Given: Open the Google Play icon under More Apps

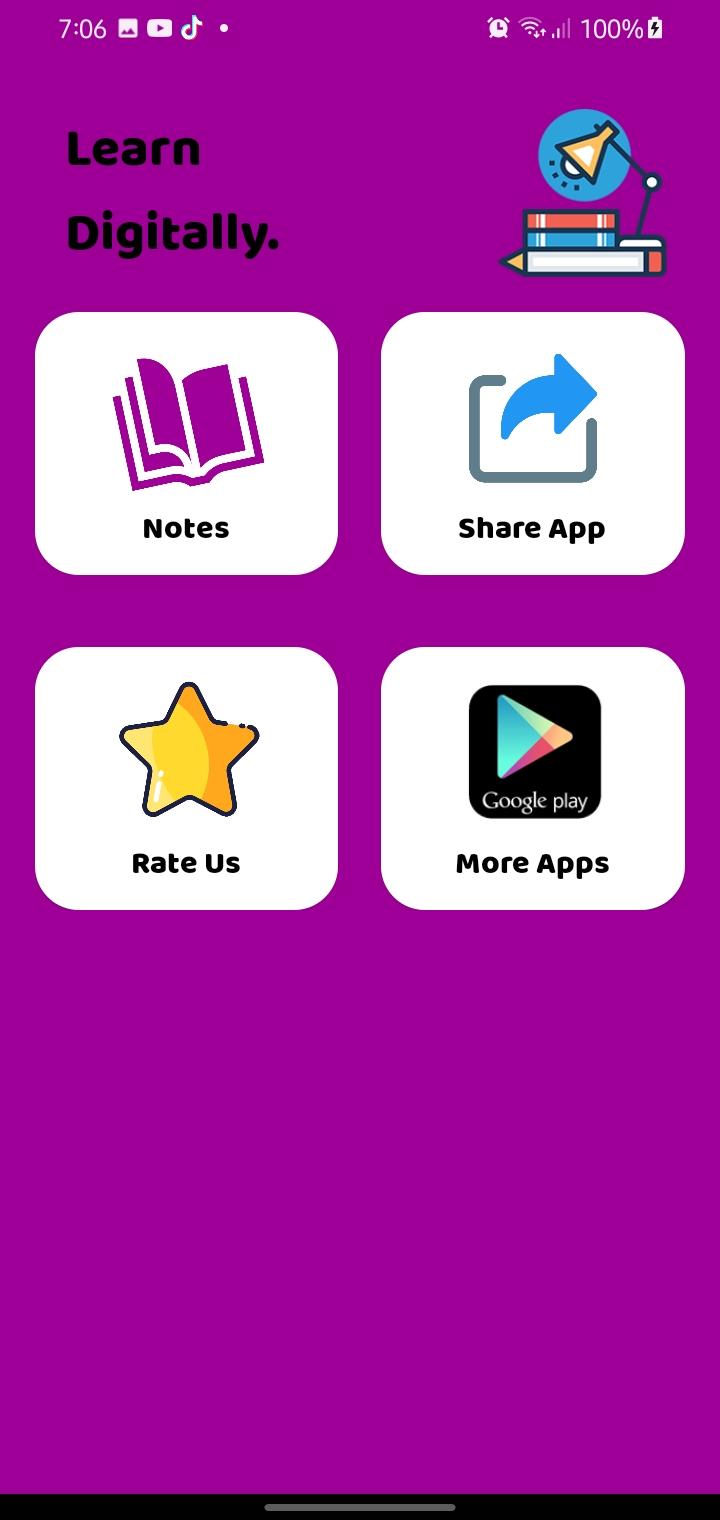Looking at the screenshot, I should (533, 750).
